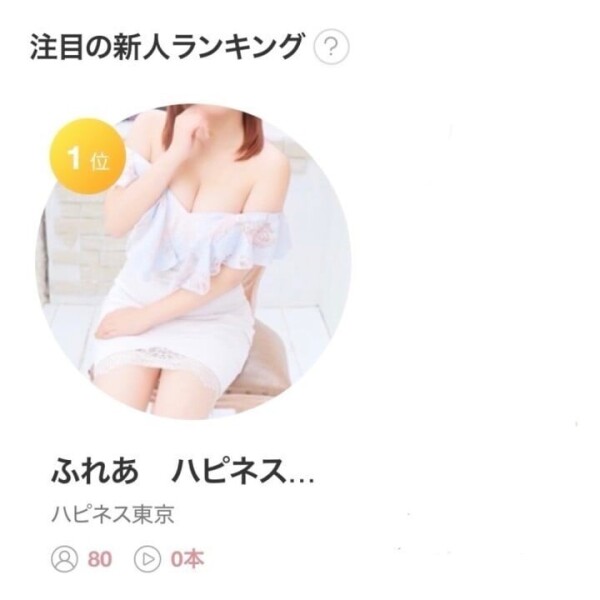The width and height of the screenshot is (600, 600).
Task: Open the ranking help question mark icon
Action: [331, 47]
